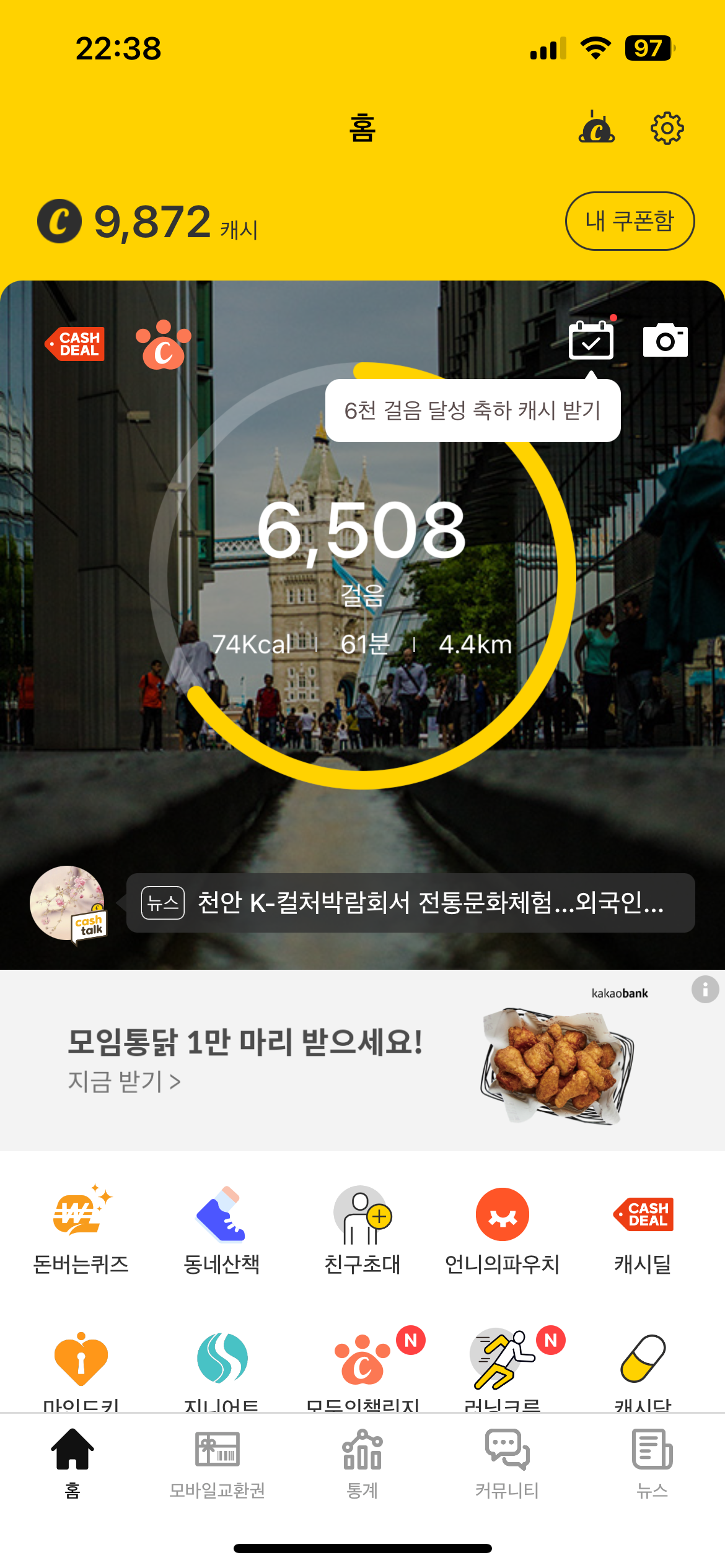Image resolution: width=725 pixels, height=1568 pixels.
Task: Open the orange paw icon on the photo
Action: tap(164, 345)
